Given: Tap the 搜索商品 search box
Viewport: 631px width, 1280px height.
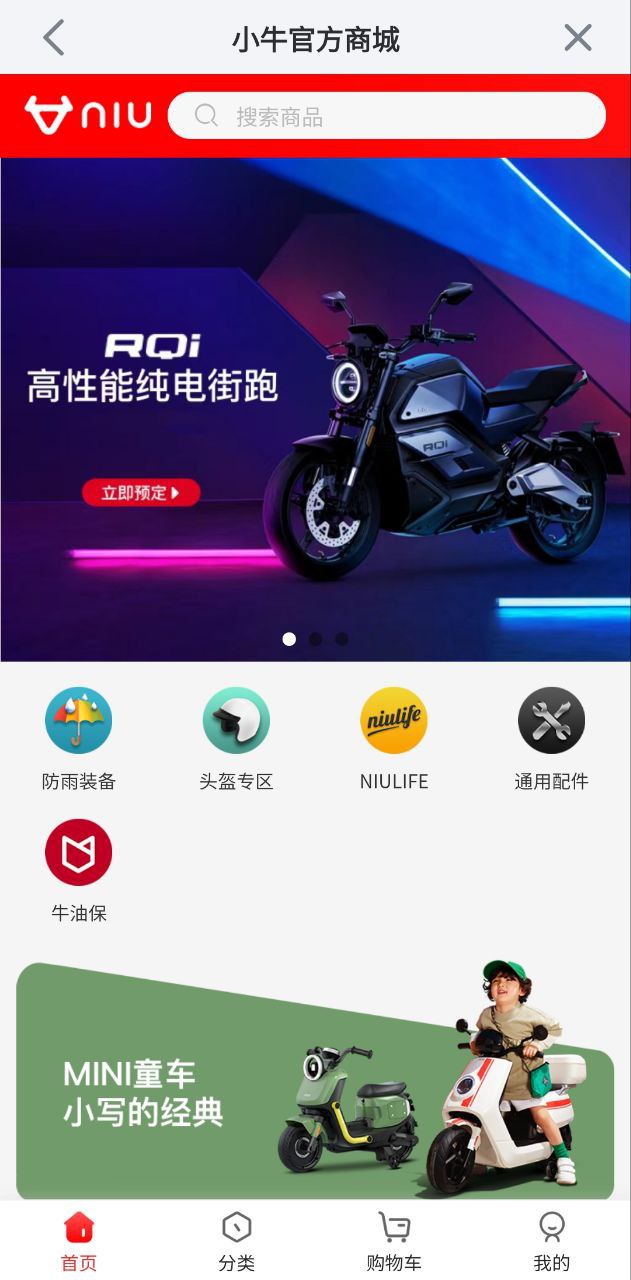Looking at the screenshot, I should (x=386, y=116).
